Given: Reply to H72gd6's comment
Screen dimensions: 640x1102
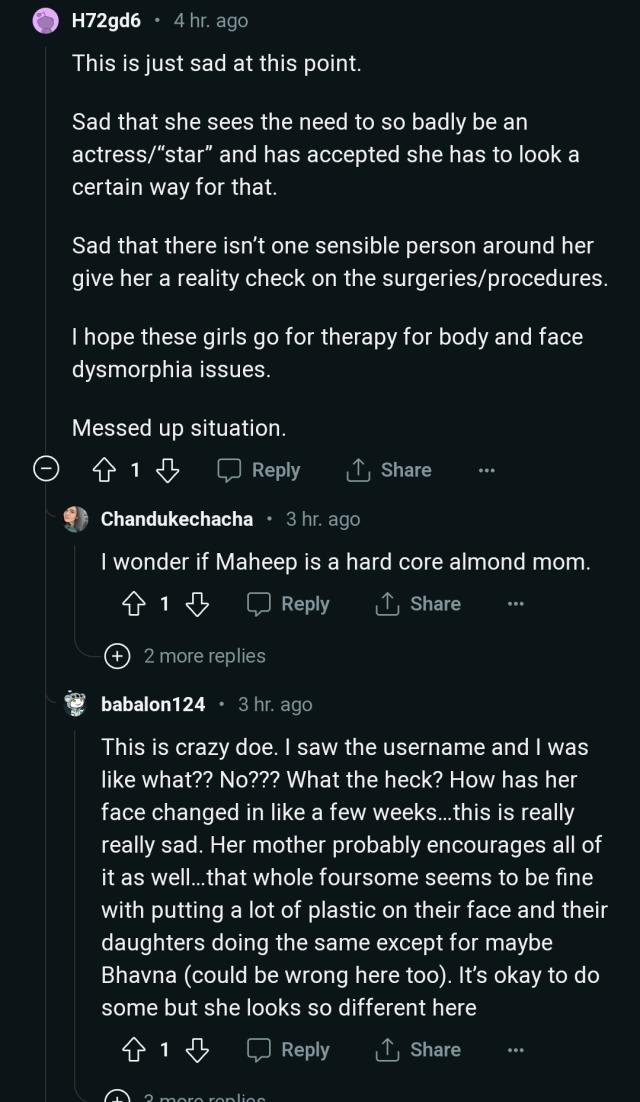Looking at the screenshot, I should 259,470.
